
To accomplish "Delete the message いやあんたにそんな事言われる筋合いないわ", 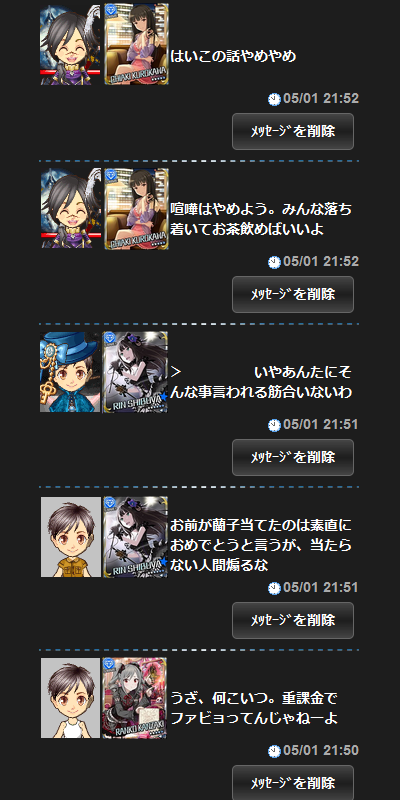I will (x=293, y=457).
